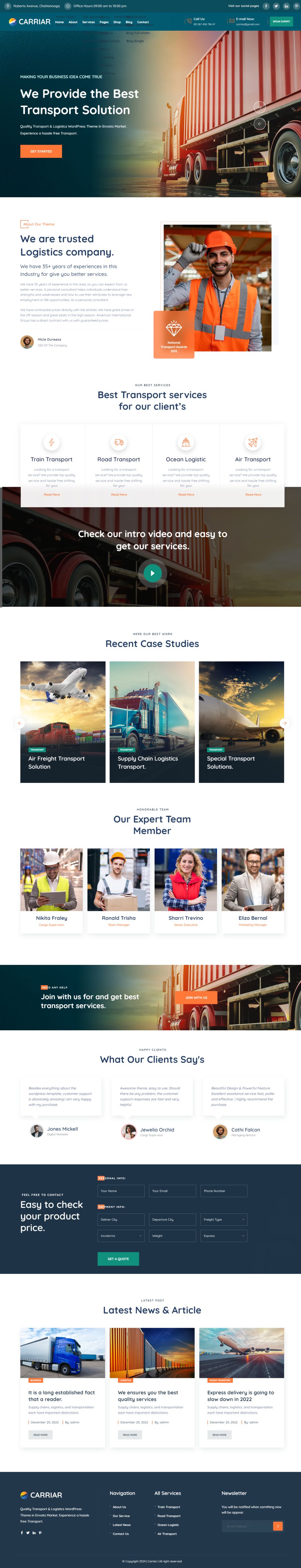Focus the Your Name field
Image resolution: width=301 pixels, height=1568 pixels.
(x=121, y=1191)
